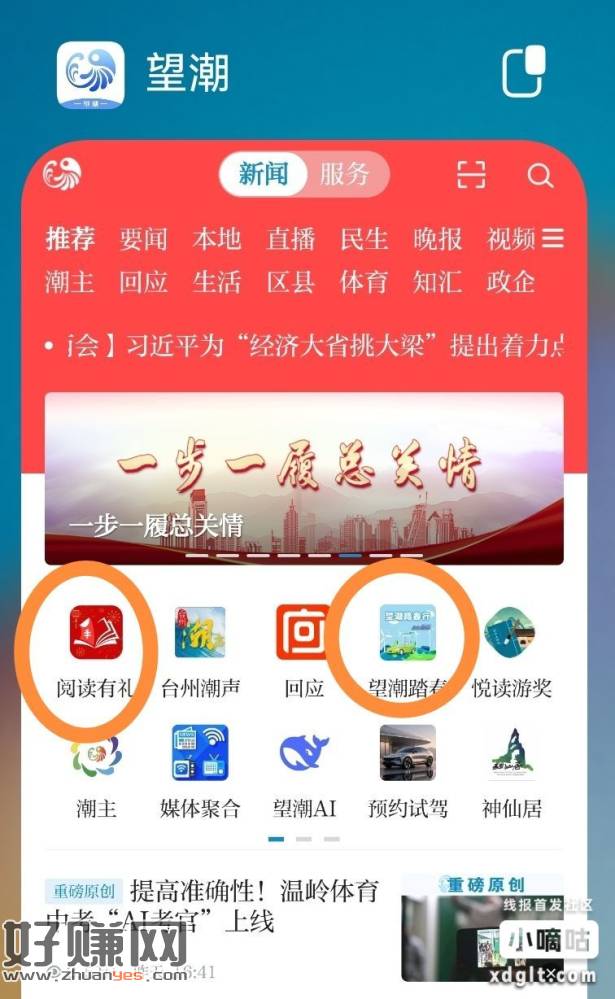Tap the 回应 grid shortcut
The width and height of the screenshot is (615, 999).
click(303, 650)
